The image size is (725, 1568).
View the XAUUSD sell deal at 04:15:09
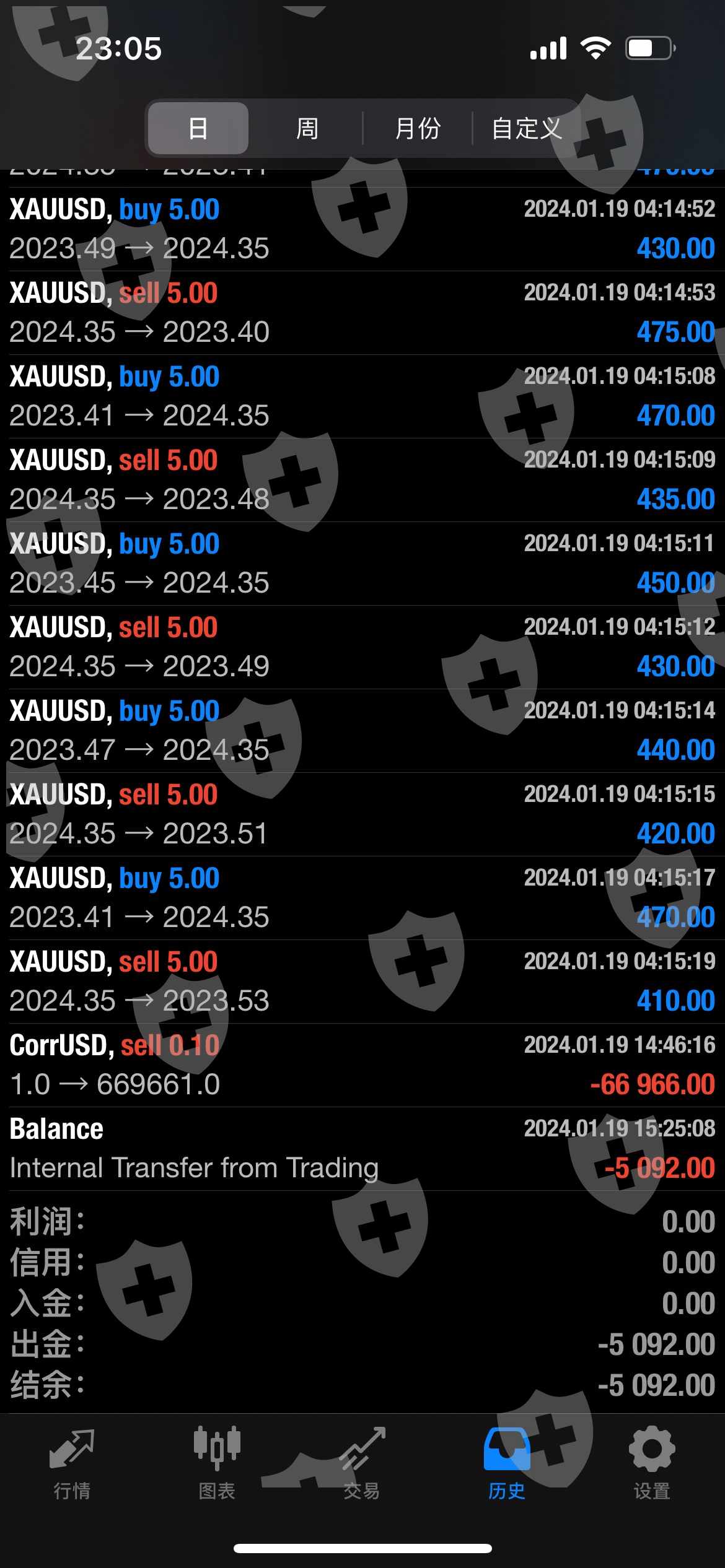click(x=362, y=479)
